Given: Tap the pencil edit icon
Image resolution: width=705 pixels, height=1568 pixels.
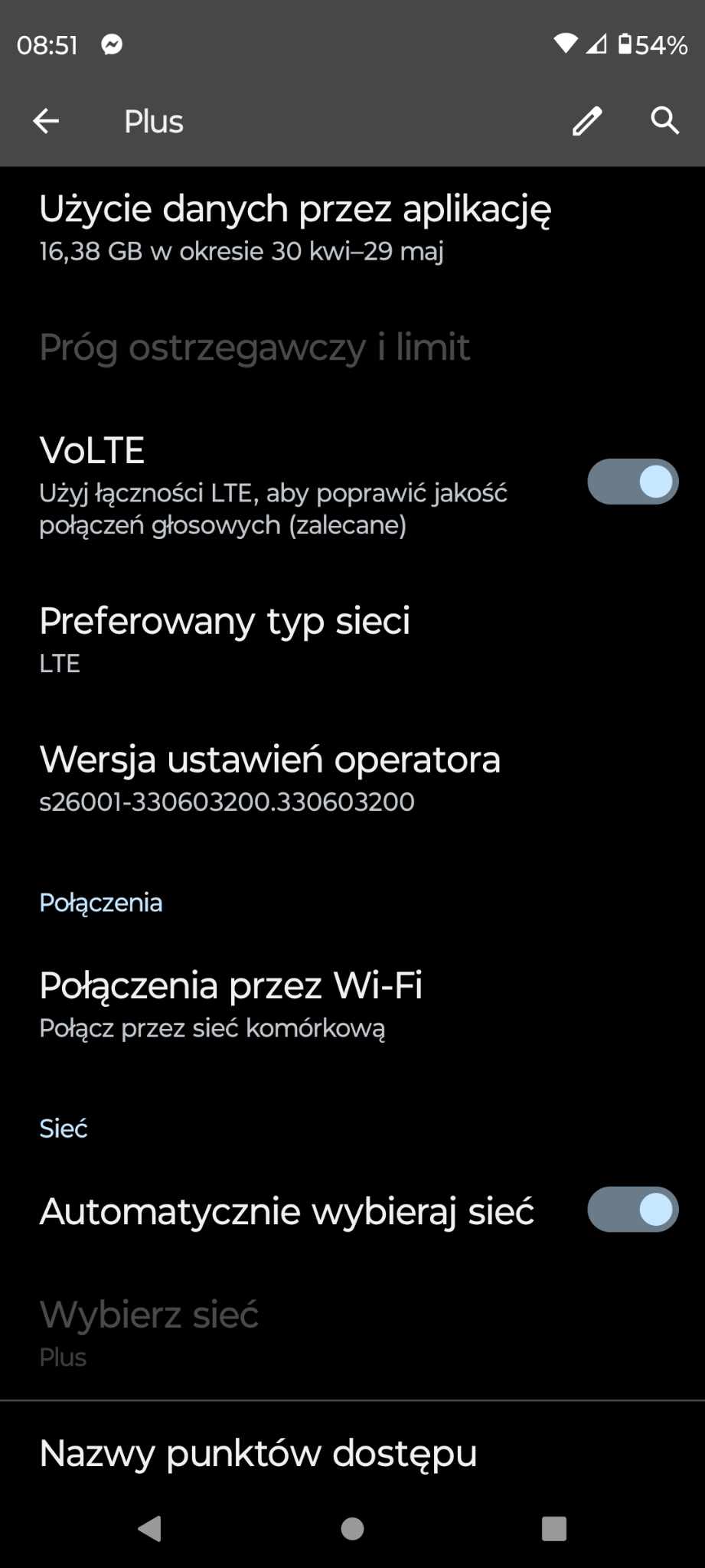Looking at the screenshot, I should tap(587, 121).
